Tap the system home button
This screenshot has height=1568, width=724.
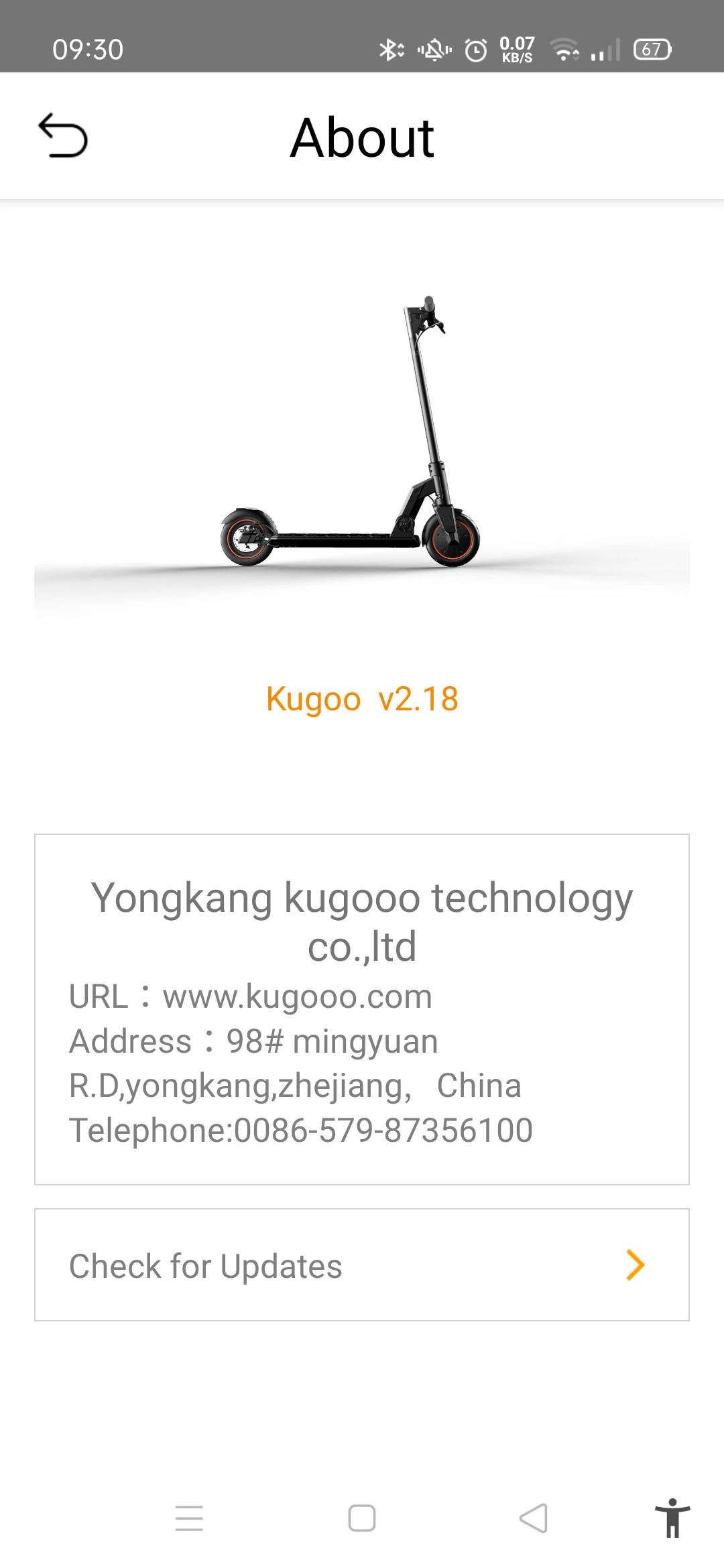(362, 1518)
